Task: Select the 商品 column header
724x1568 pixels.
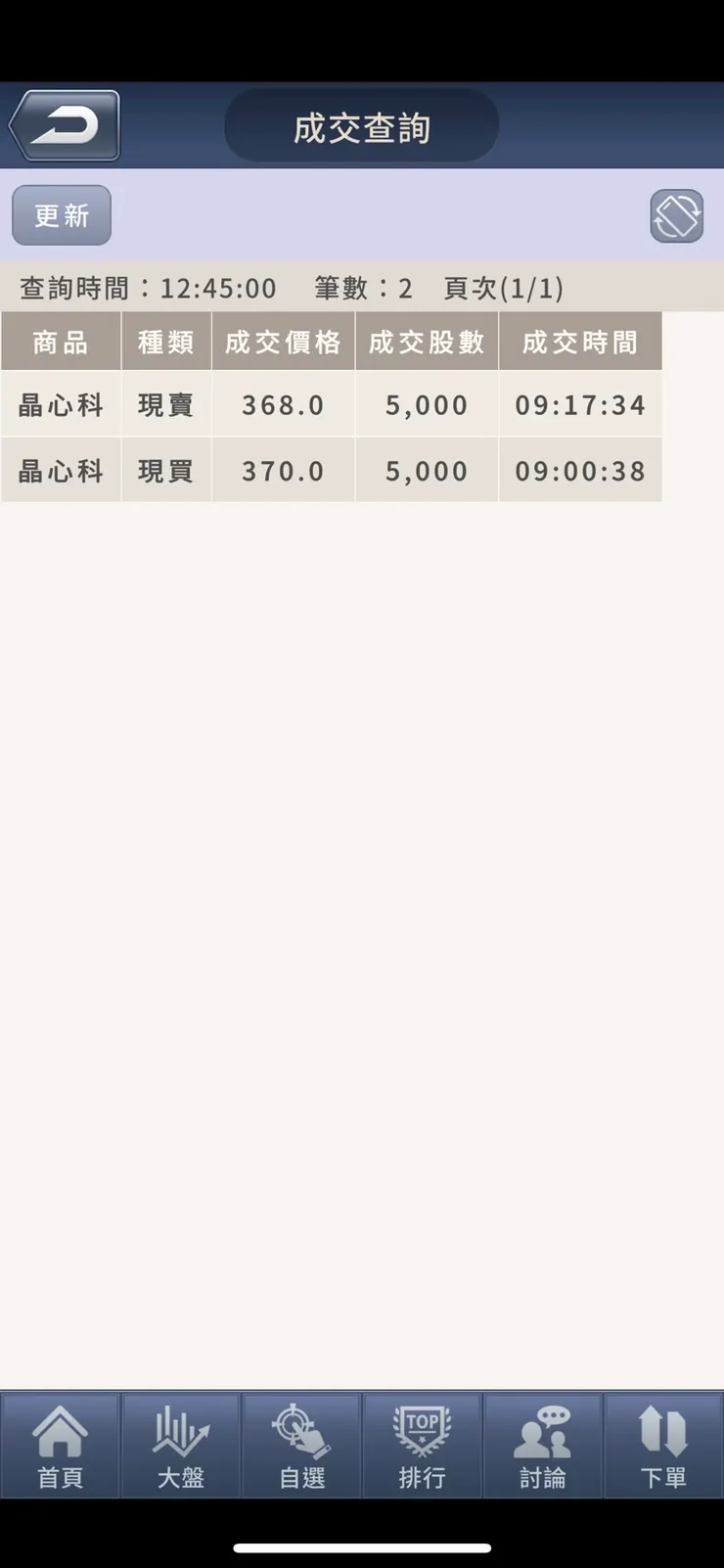Action: coord(61,342)
